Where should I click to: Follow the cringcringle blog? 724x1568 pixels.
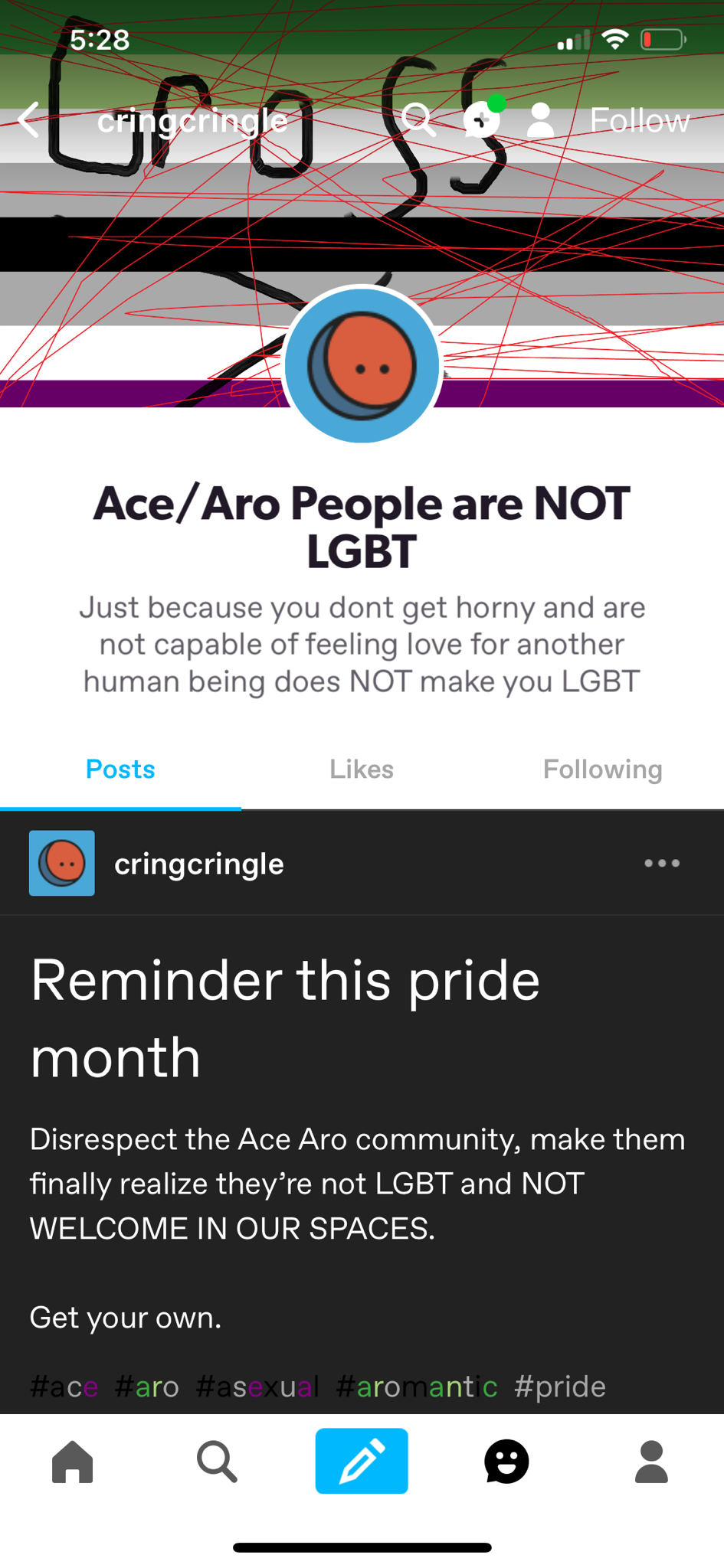(x=639, y=120)
